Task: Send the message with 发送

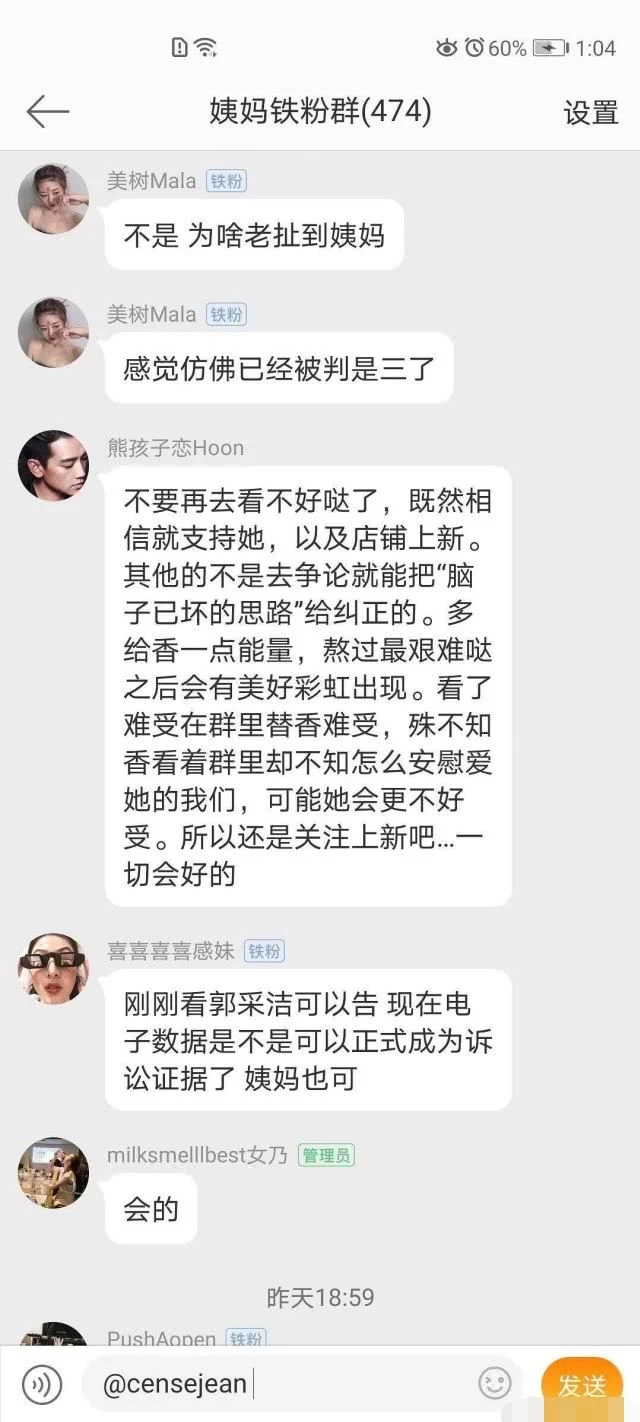Action: click(x=582, y=1386)
